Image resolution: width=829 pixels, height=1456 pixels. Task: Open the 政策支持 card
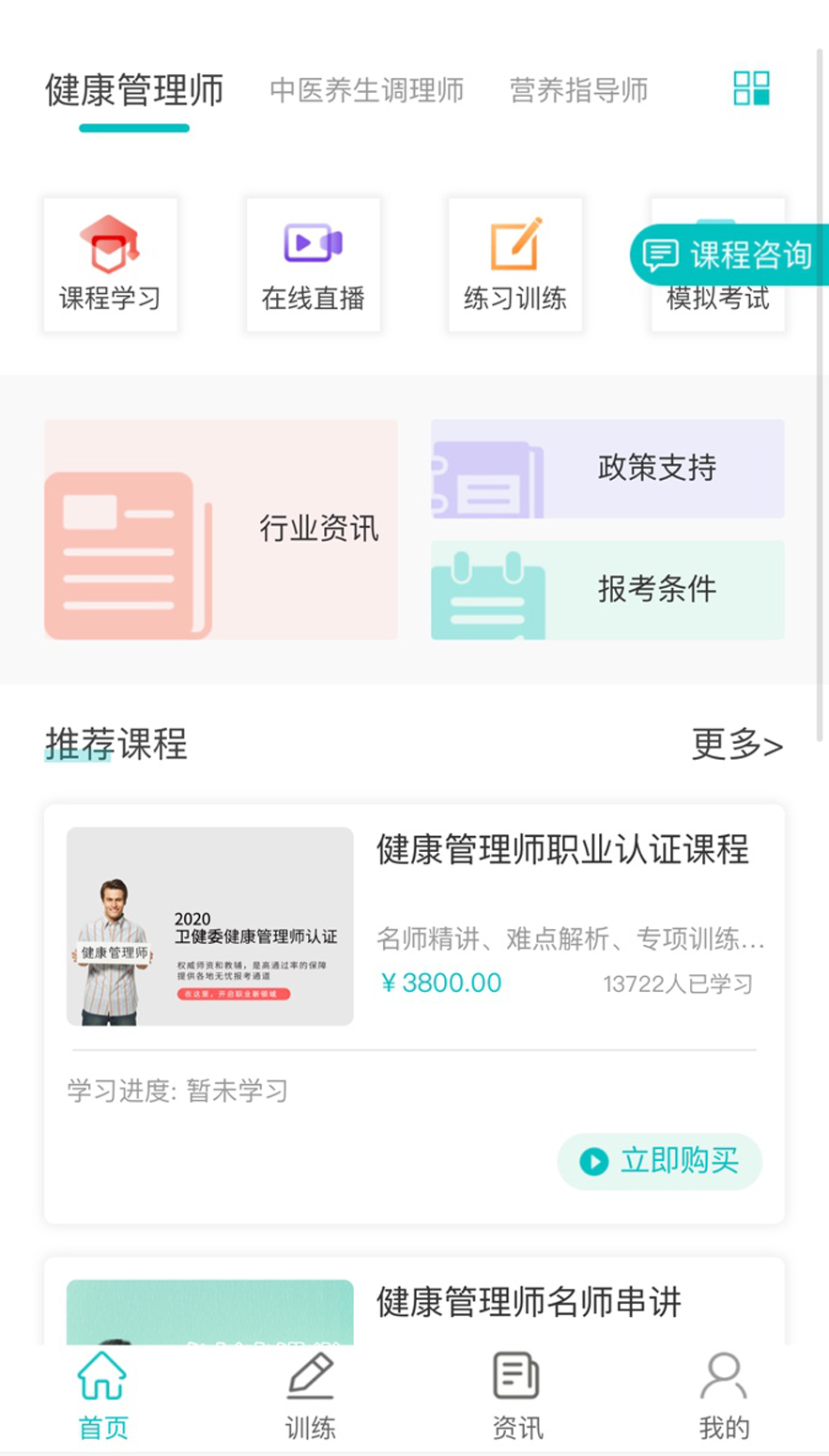pyautogui.click(x=607, y=468)
